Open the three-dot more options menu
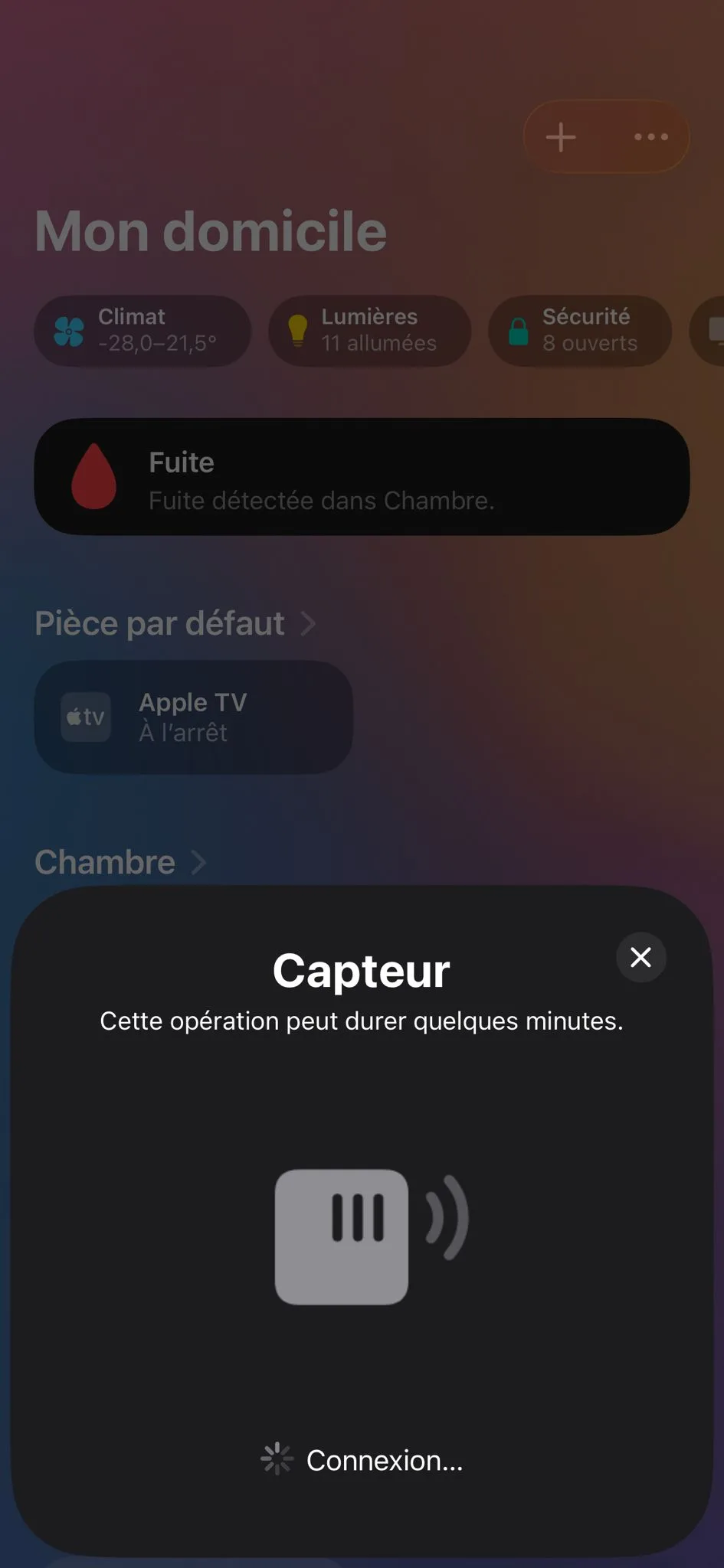Viewport: 724px width, 1568px height. pos(651,137)
